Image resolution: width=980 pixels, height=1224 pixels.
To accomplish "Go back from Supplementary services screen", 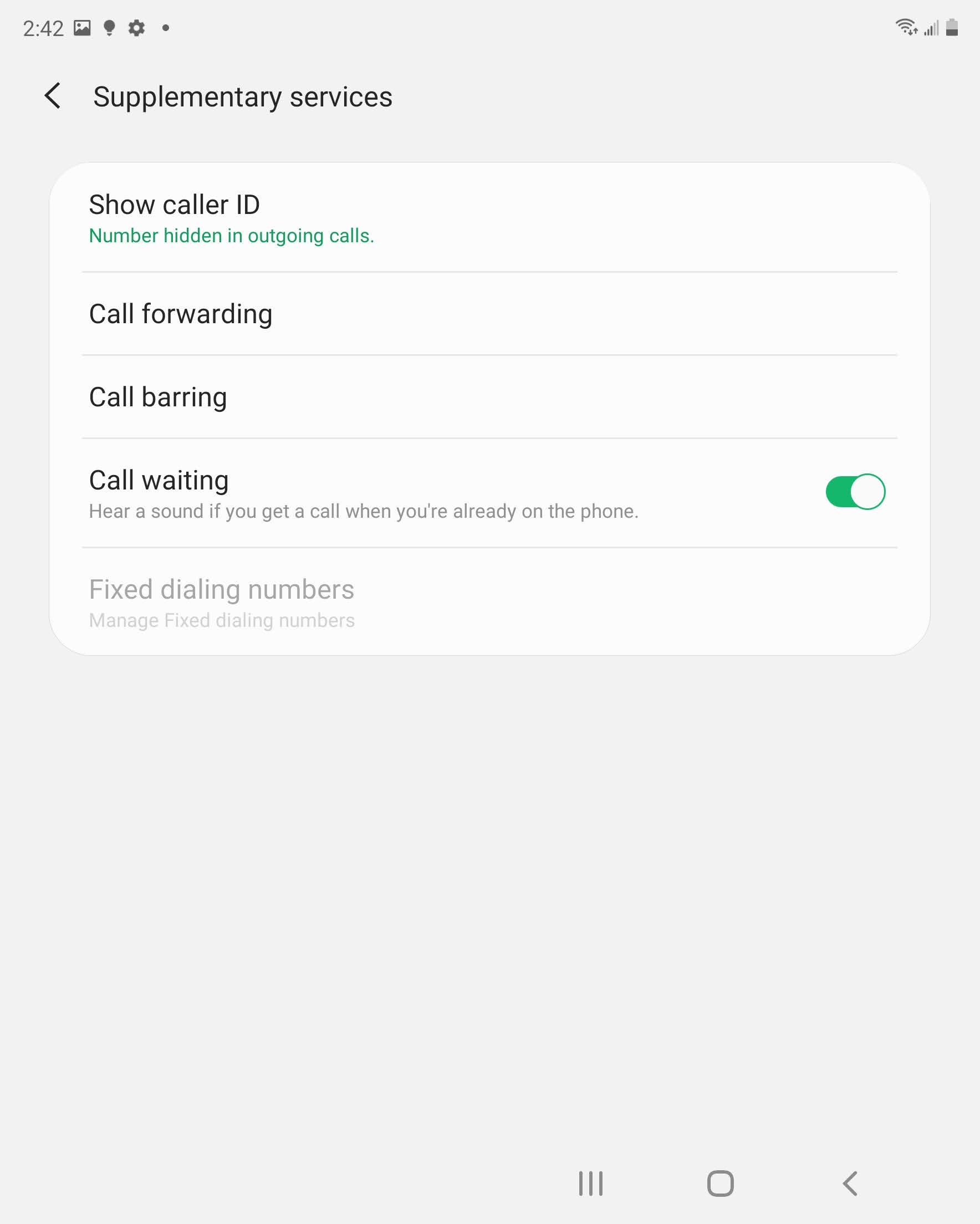I will coord(53,96).
